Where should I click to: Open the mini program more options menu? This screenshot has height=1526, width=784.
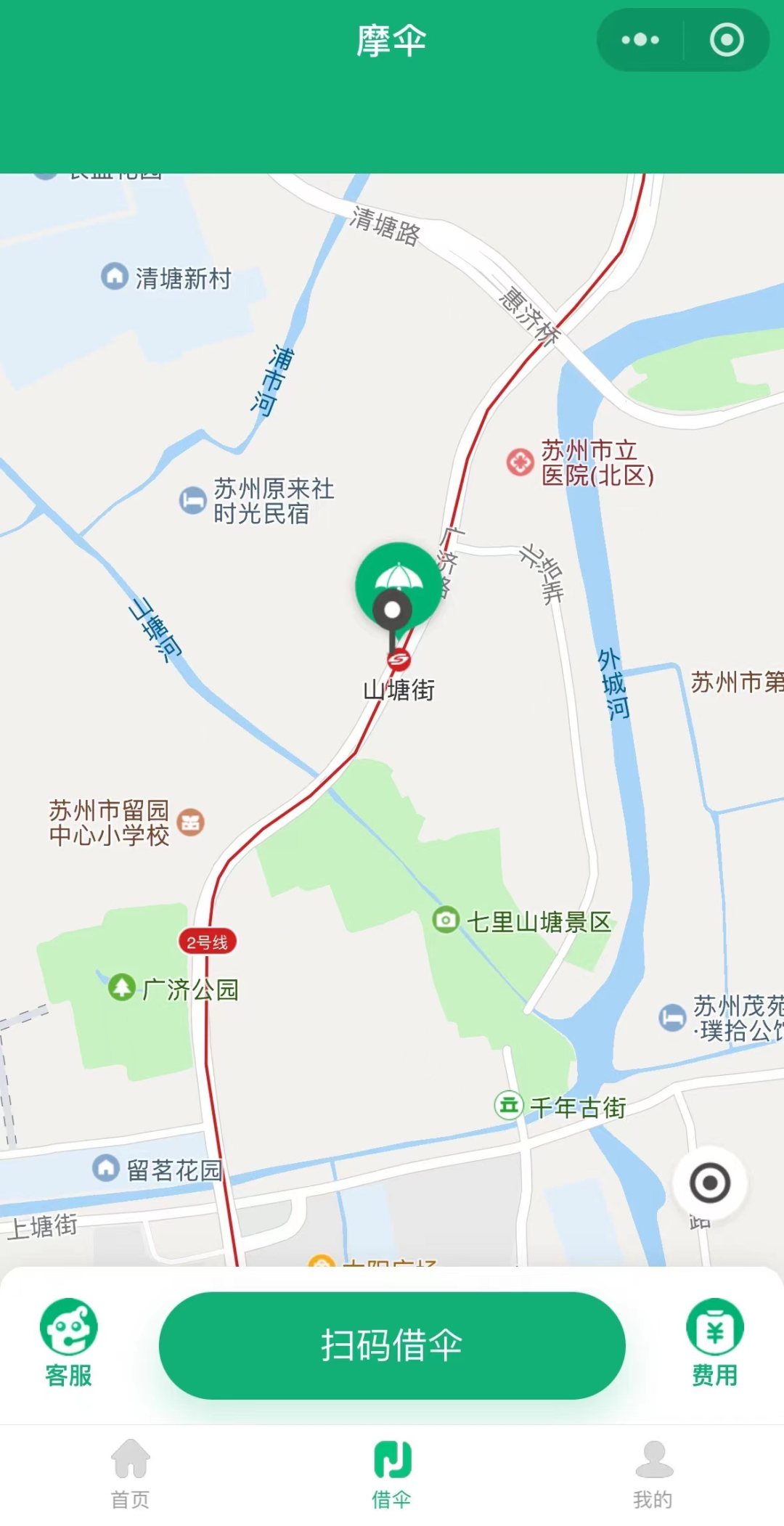640,40
